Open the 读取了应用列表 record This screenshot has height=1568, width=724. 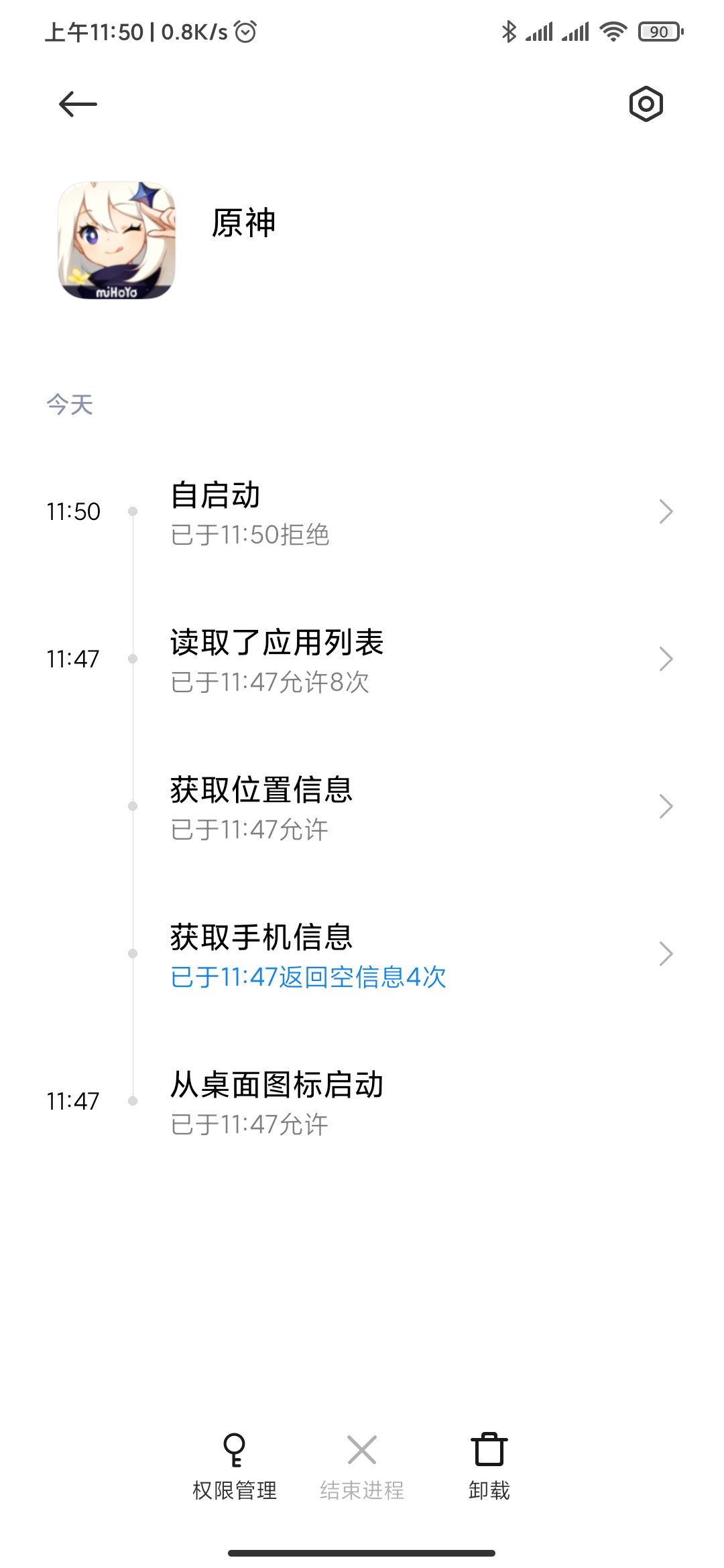pyautogui.click(x=362, y=660)
